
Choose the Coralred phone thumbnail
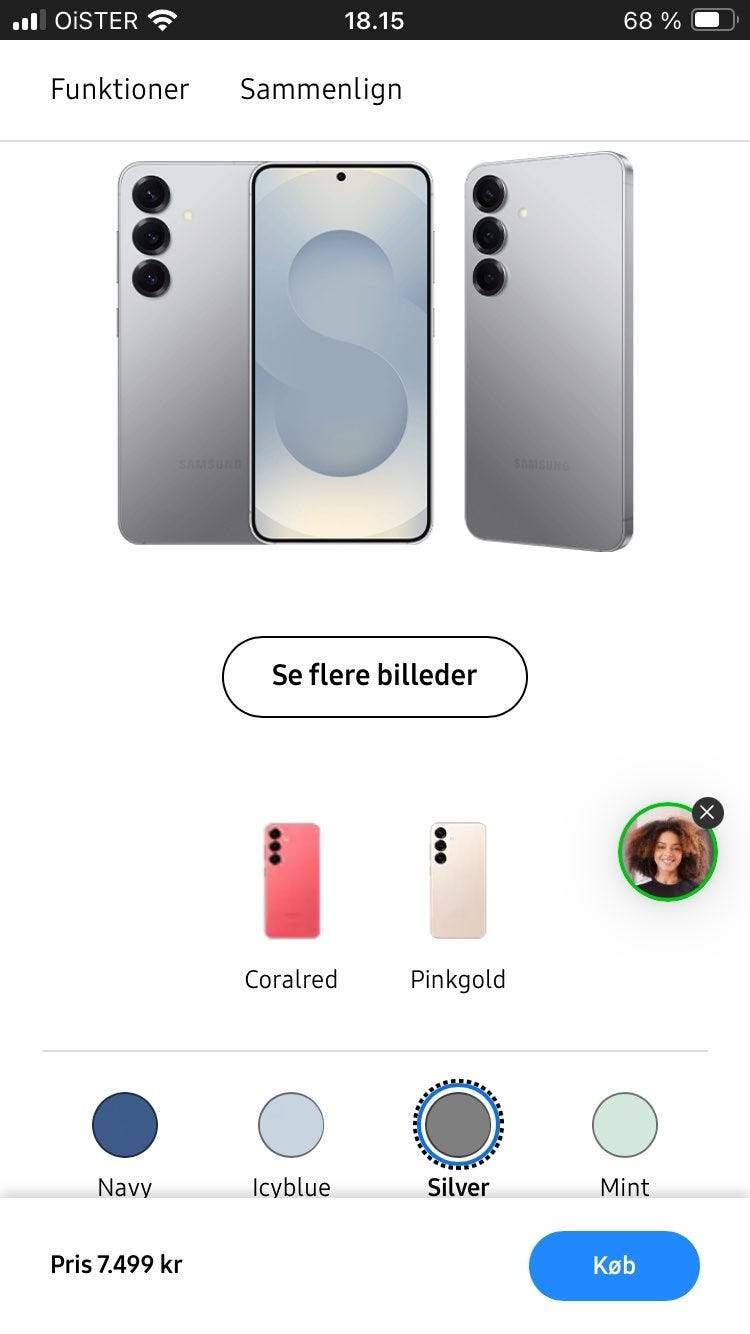pos(290,880)
